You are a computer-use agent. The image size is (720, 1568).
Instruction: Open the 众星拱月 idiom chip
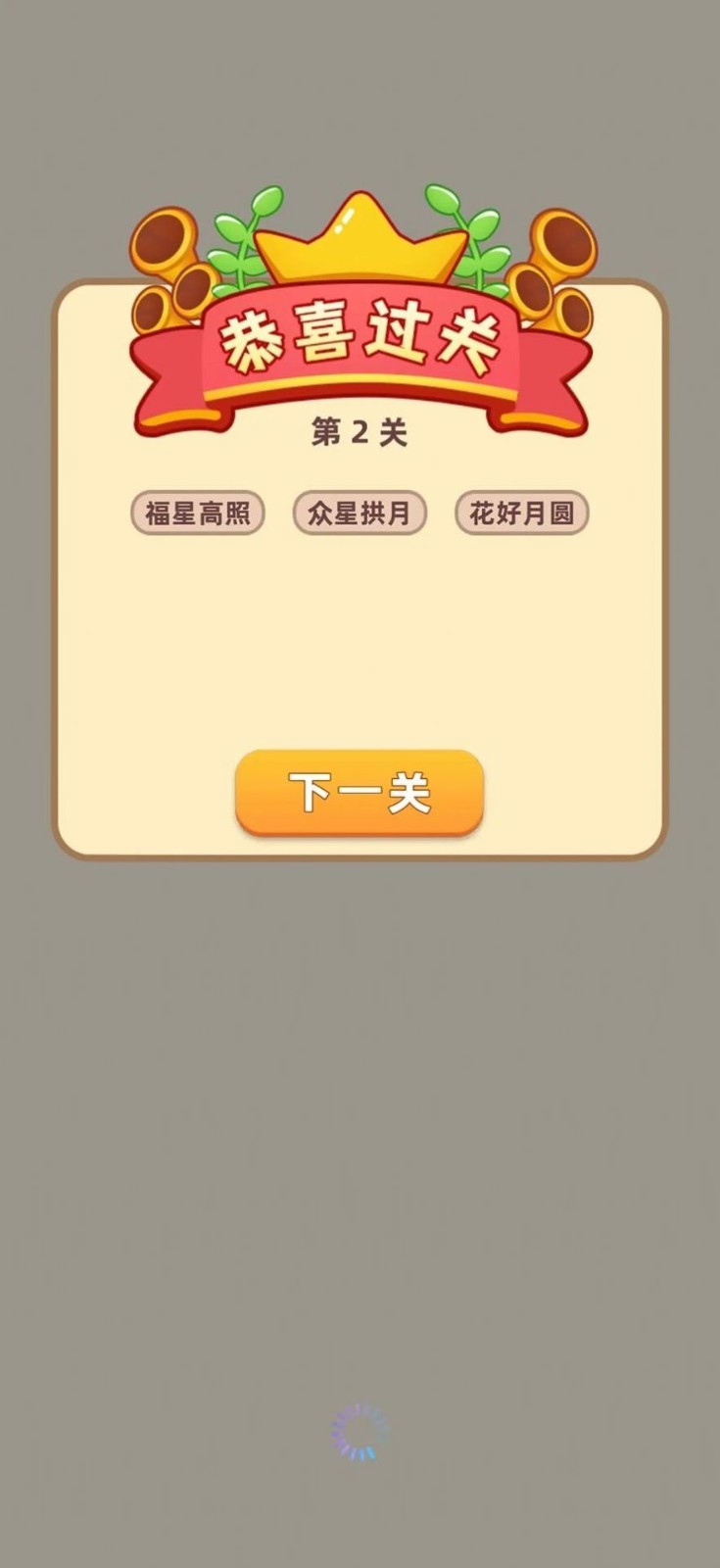click(360, 513)
